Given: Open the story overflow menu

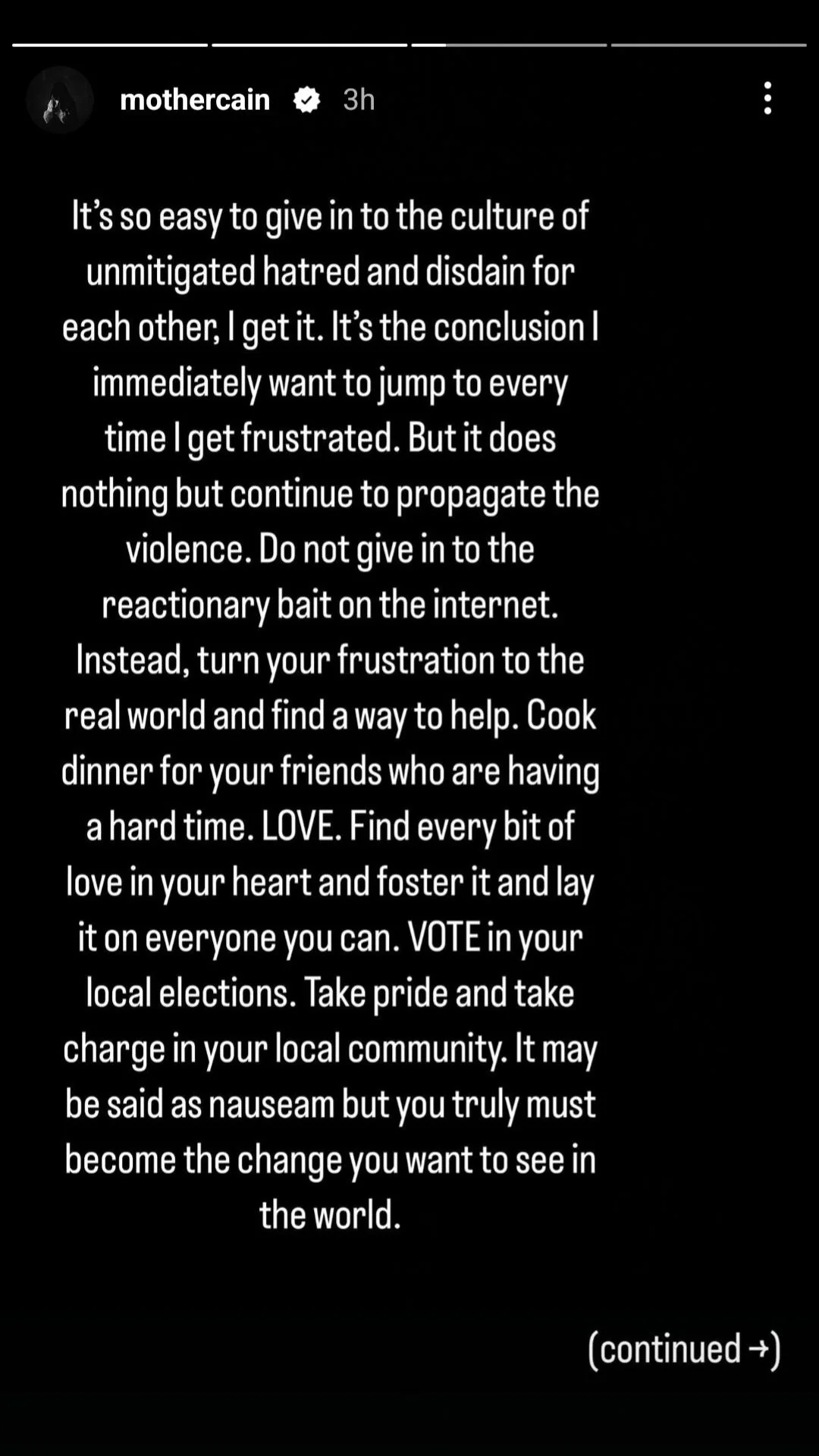Looking at the screenshot, I should 767,99.
